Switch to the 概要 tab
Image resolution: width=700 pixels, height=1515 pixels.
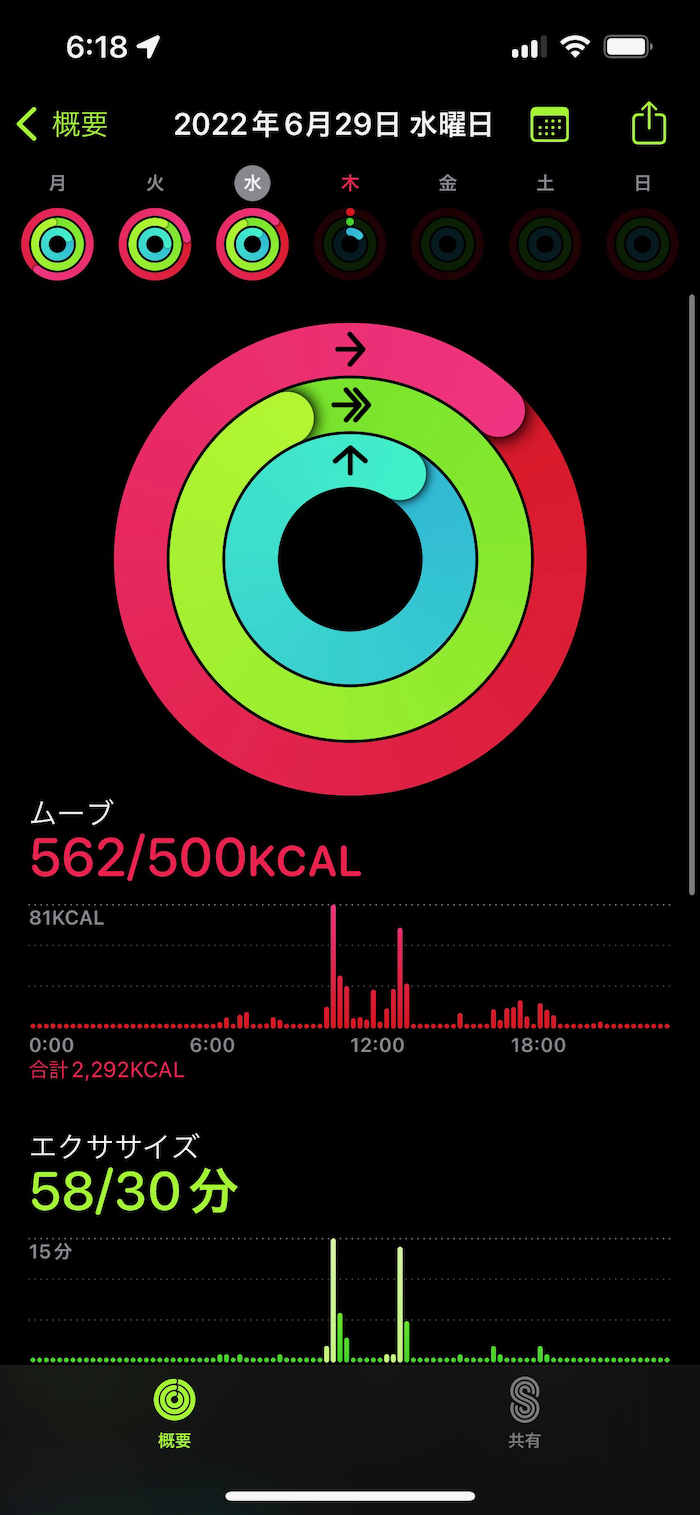pos(175,1413)
